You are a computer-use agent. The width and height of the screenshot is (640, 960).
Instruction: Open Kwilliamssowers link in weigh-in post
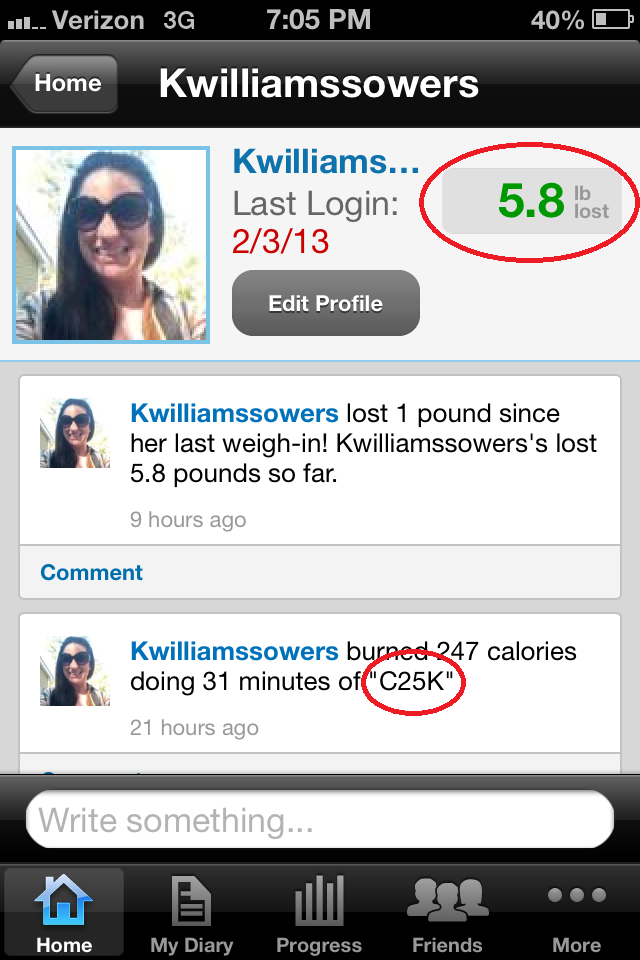[x=234, y=414]
